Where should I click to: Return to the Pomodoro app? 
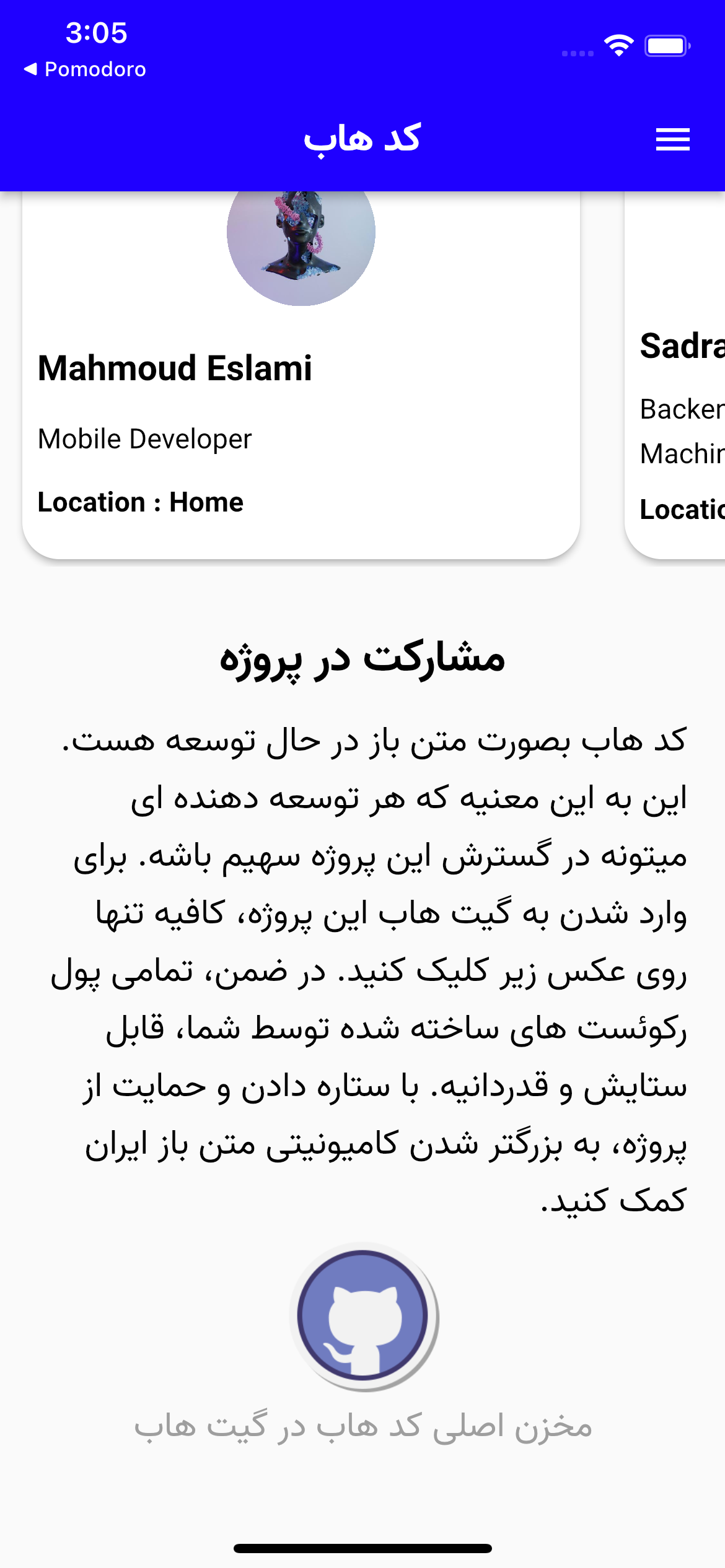(x=85, y=69)
